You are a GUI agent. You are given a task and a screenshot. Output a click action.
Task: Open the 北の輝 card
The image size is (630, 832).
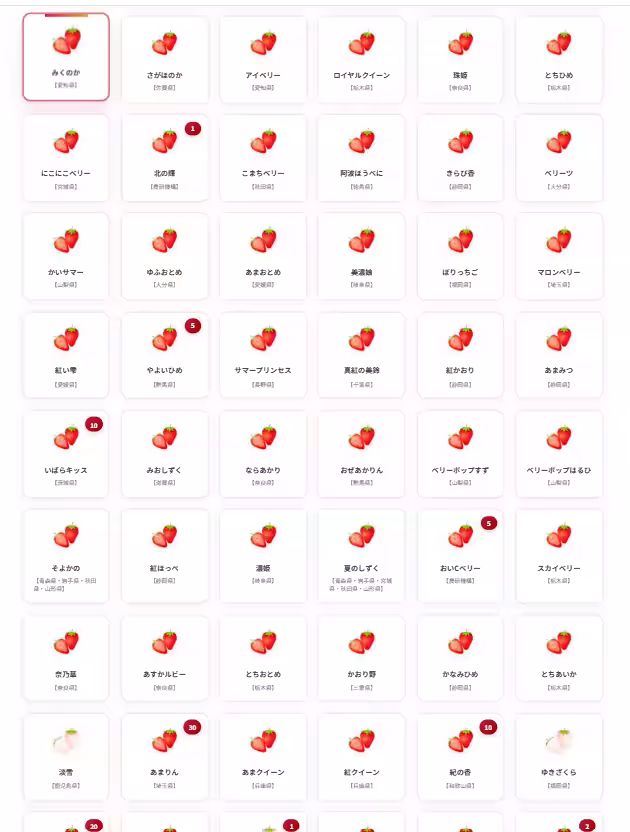[x=165, y=156]
